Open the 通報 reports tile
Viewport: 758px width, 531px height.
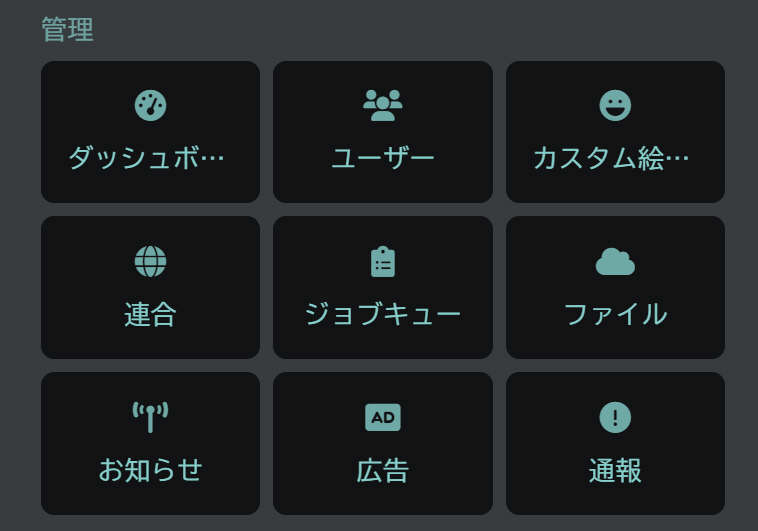[615, 443]
